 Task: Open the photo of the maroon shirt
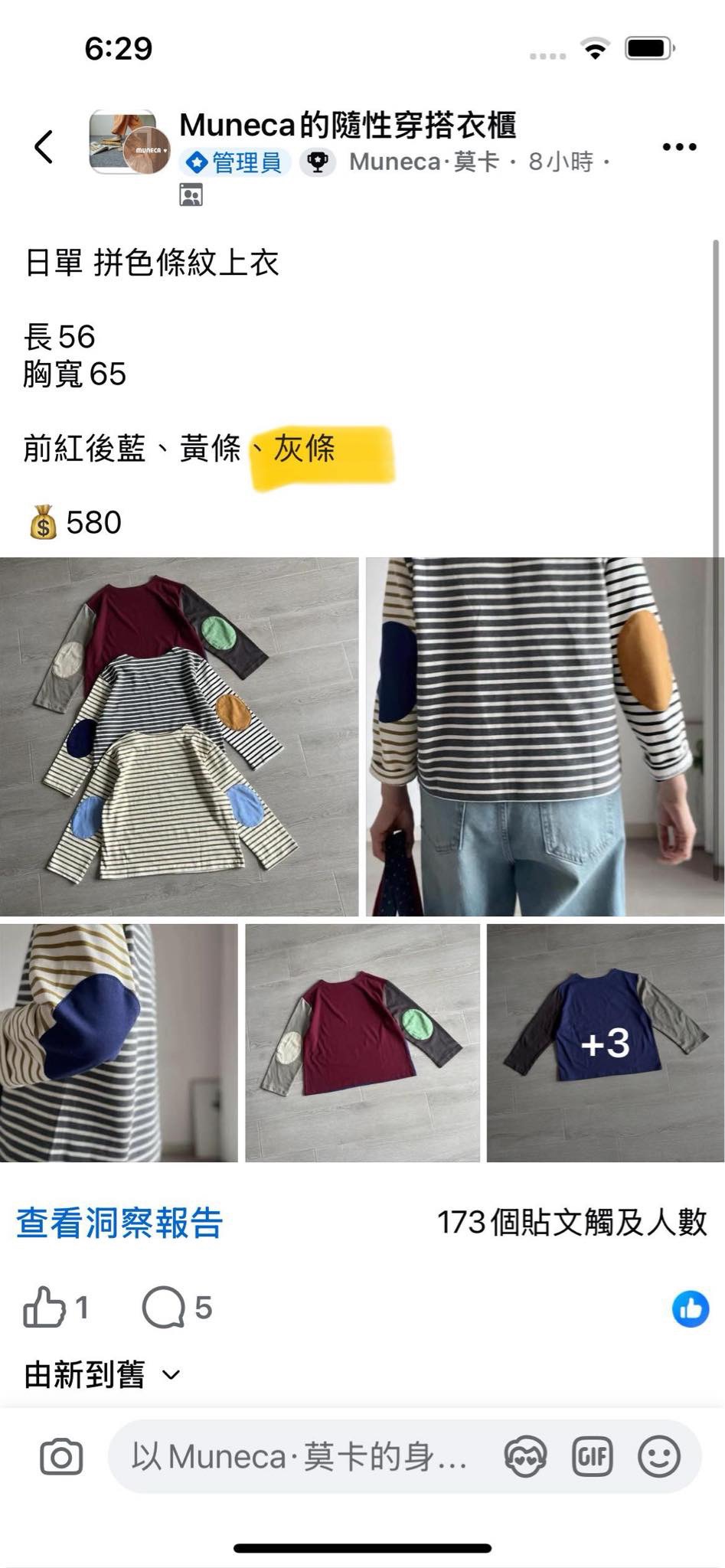pos(362,1043)
